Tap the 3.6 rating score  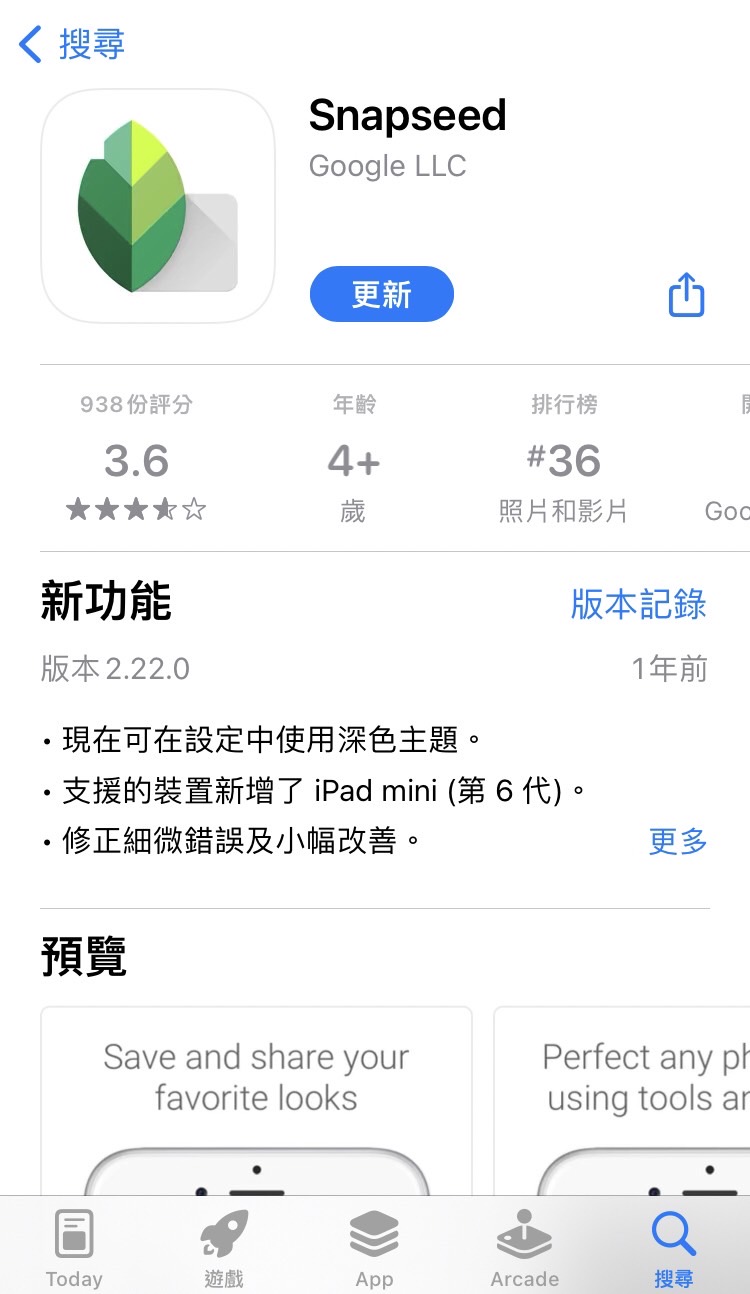click(x=135, y=460)
